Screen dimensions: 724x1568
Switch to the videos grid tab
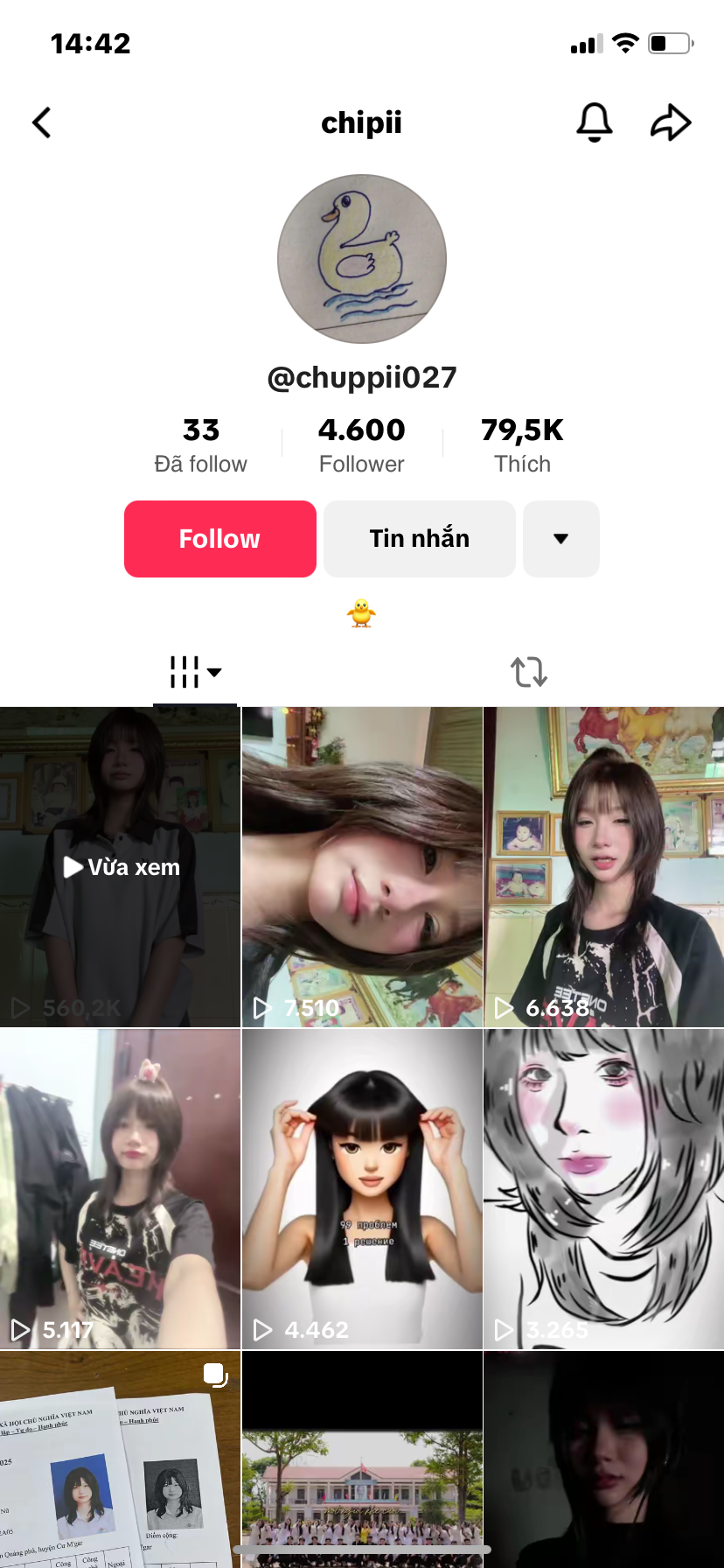[x=194, y=672]
